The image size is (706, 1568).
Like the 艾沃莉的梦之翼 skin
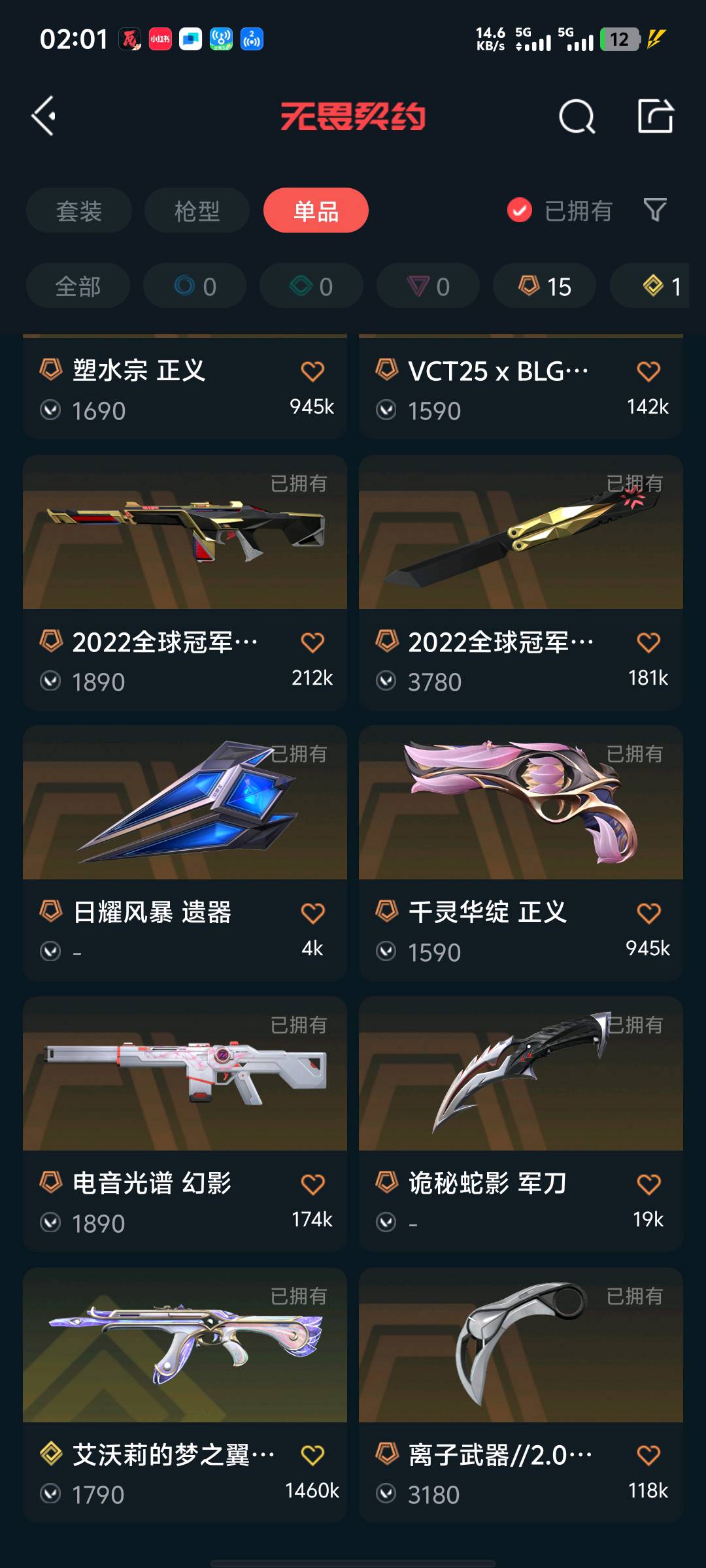312,1455
